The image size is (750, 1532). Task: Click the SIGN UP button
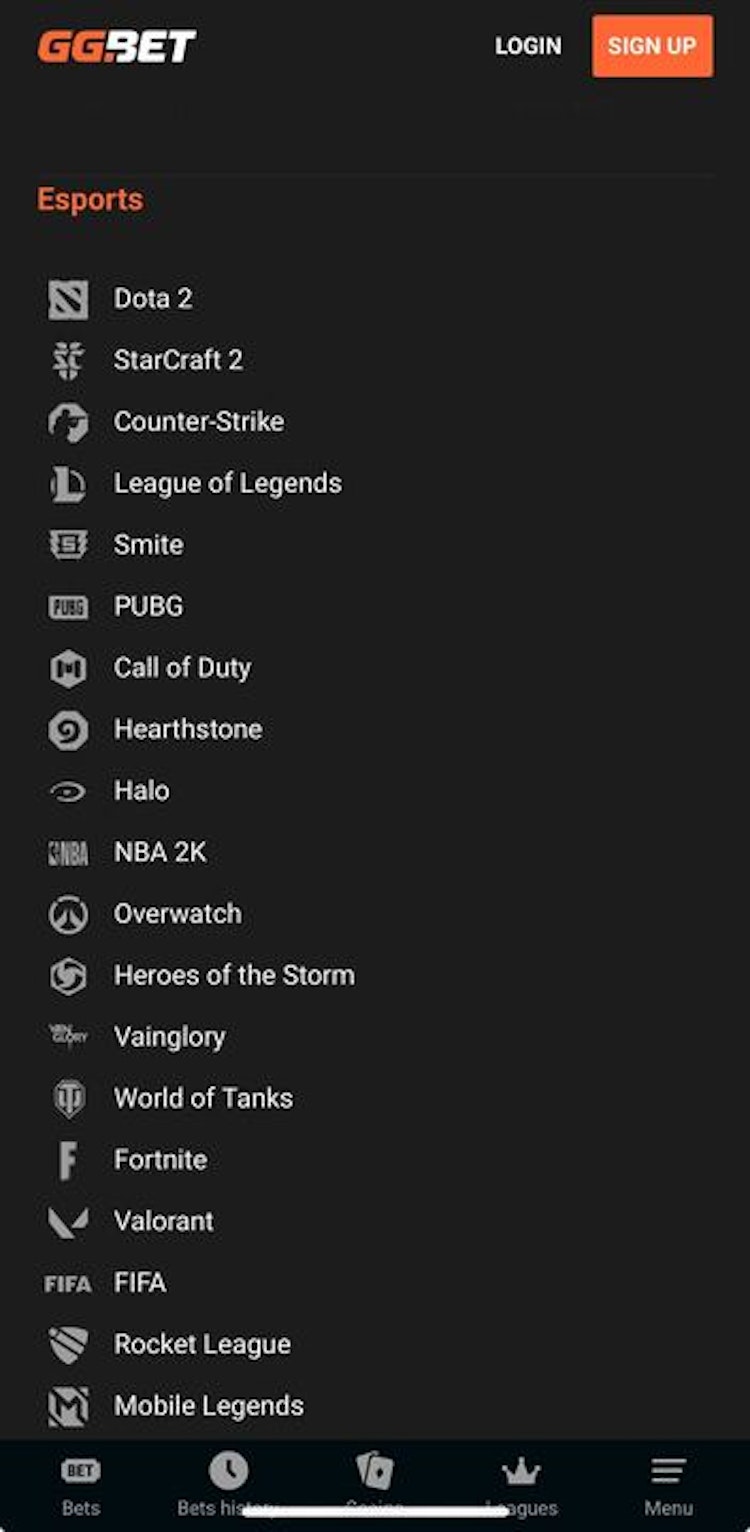(652, 46)
